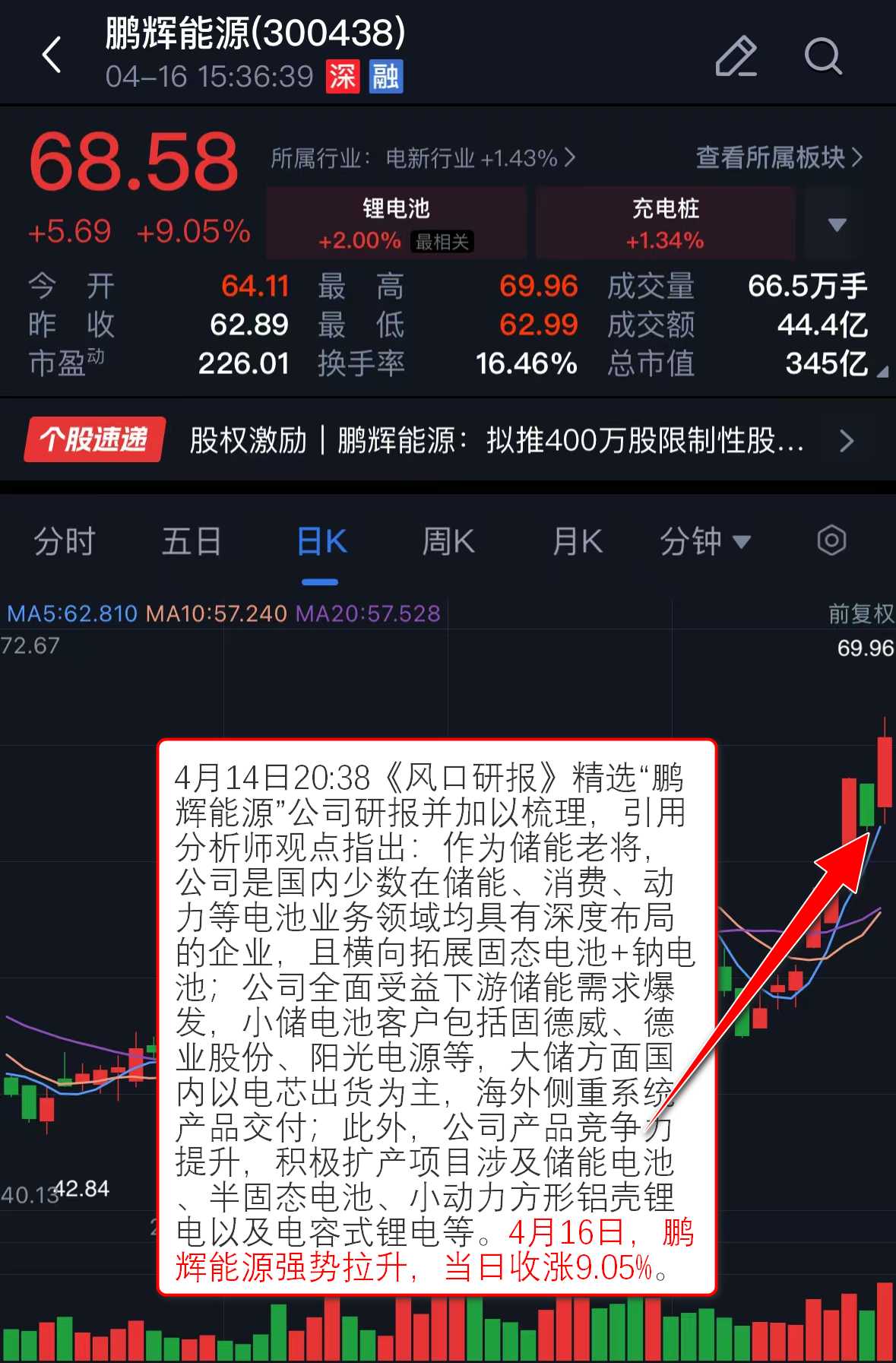Select the 日K chart tab
Viewport: 896px width, 1363px height.
point(321,542)
